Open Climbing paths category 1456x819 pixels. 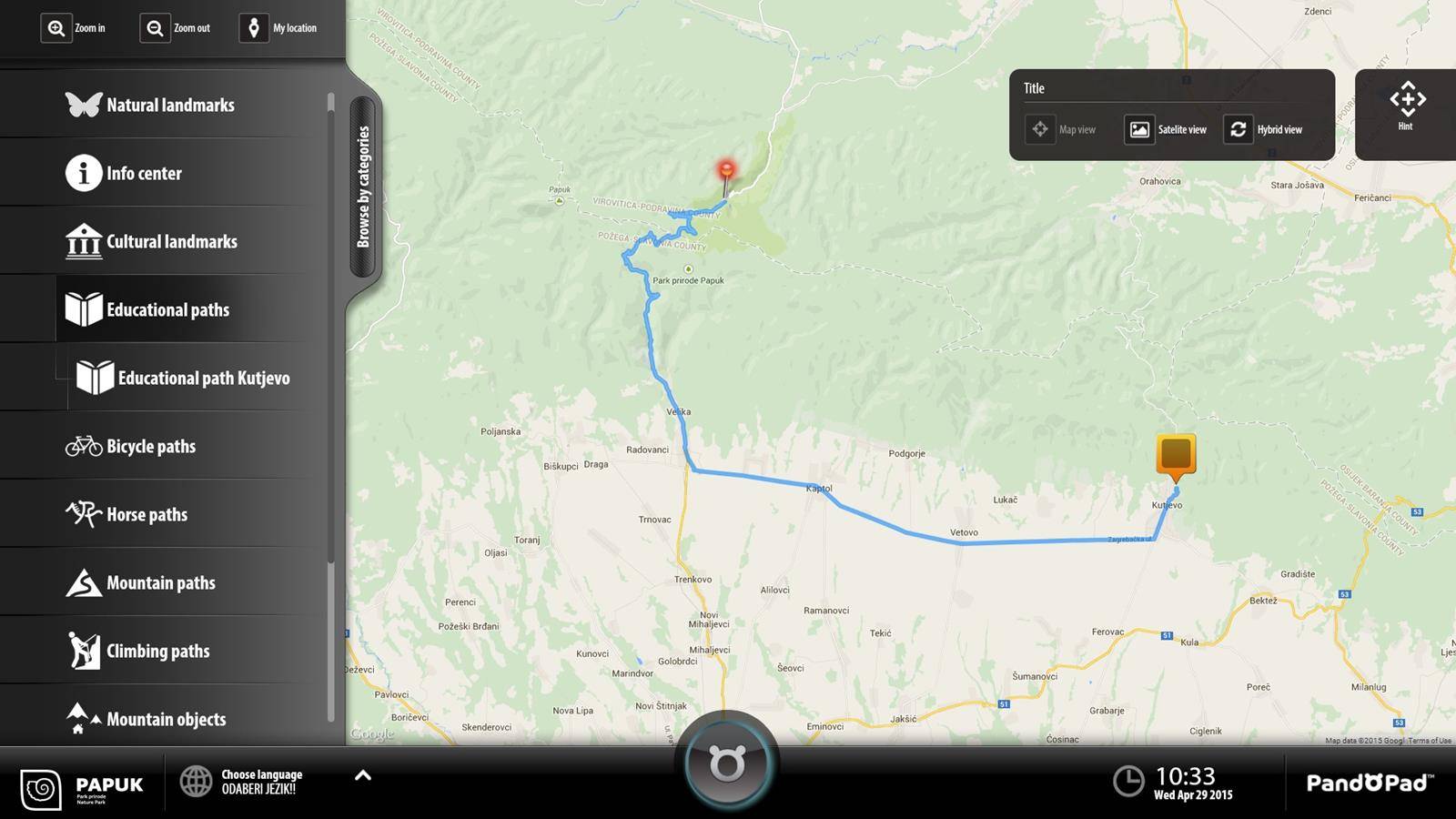click(x=157, y=651)
